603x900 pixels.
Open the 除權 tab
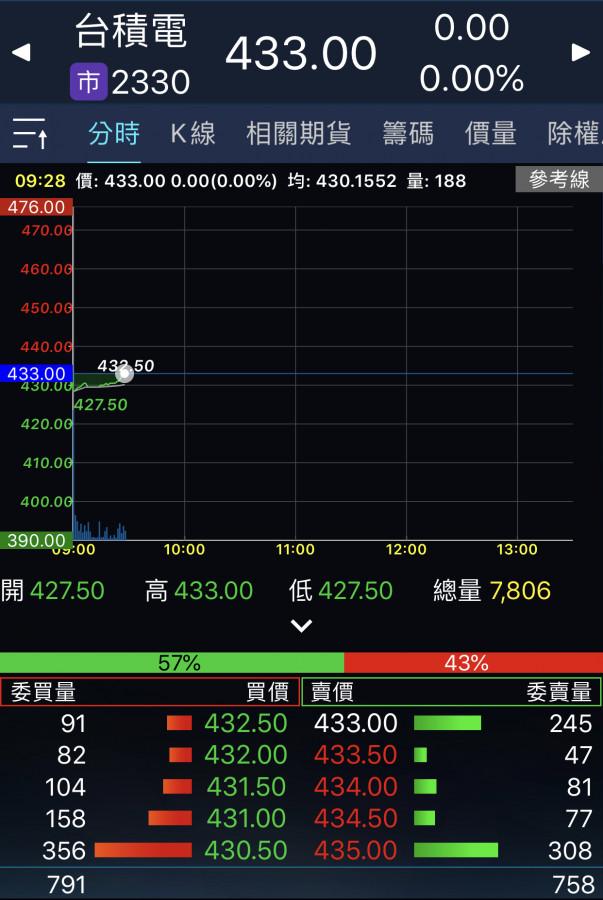(575, 133)
